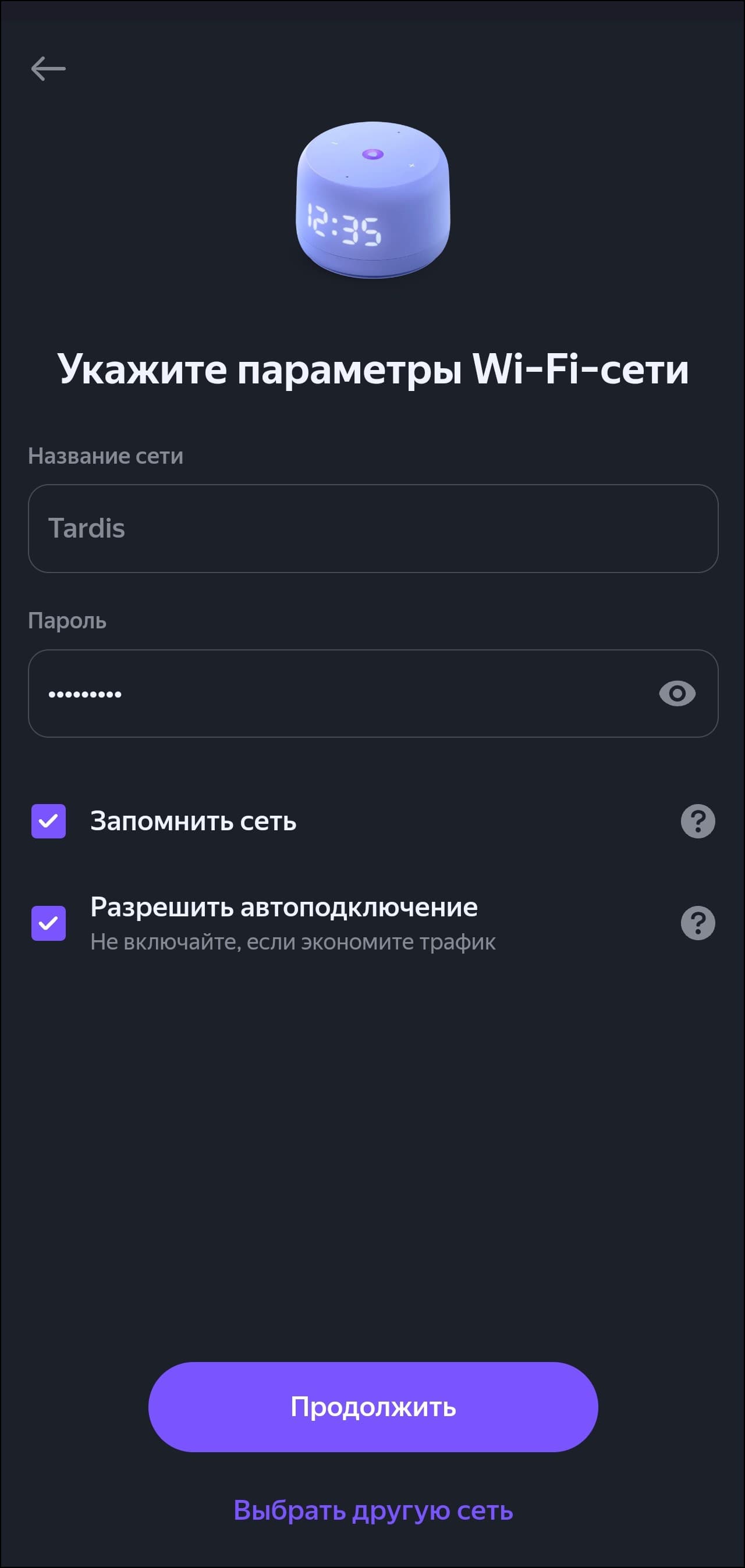The width and height of the screenshot is (745, 1568).
Task: Open help for Запомнить сеть
Action: 697,821
